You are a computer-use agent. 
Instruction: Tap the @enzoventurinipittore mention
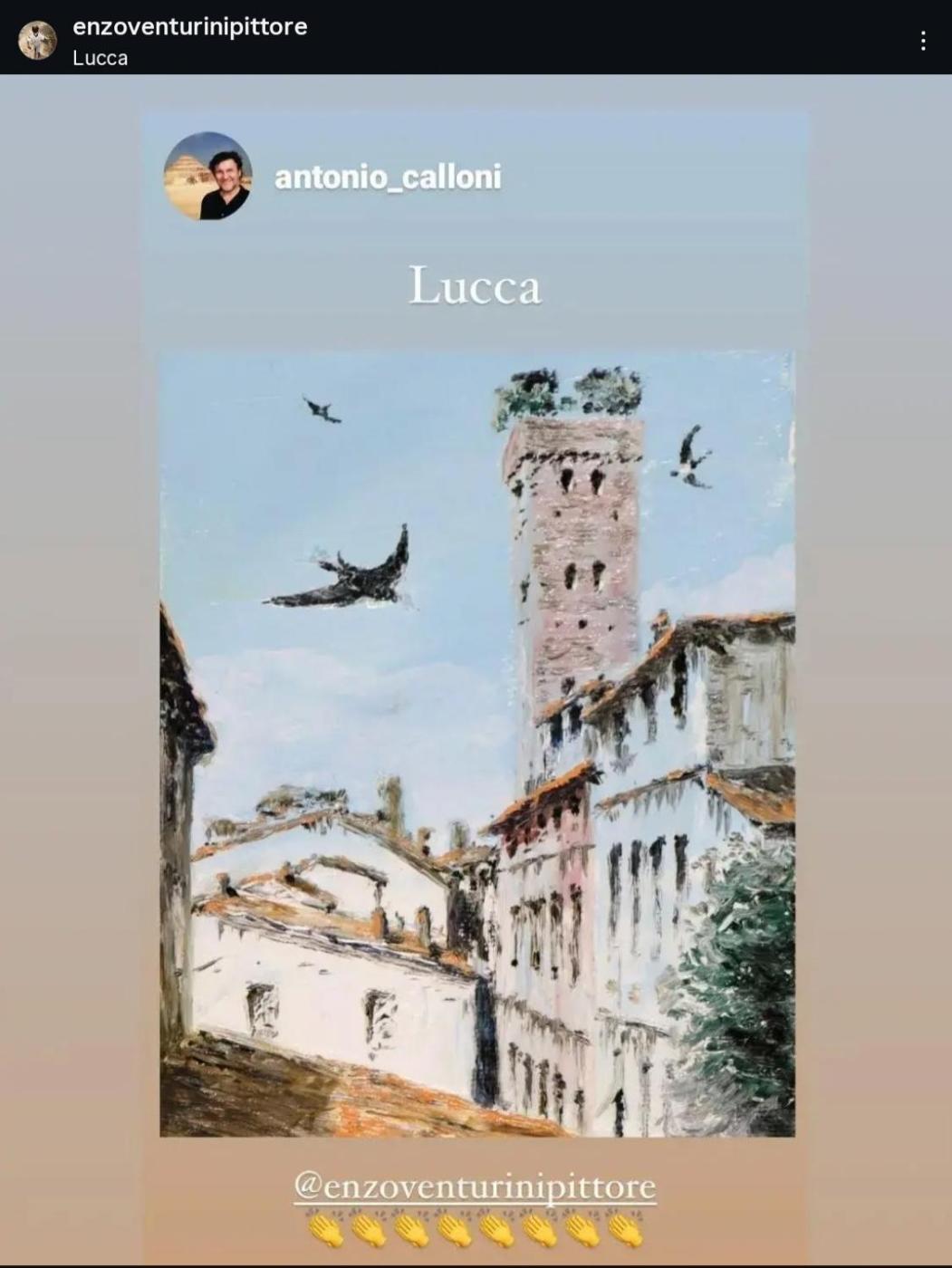(x=475, y=1186)
